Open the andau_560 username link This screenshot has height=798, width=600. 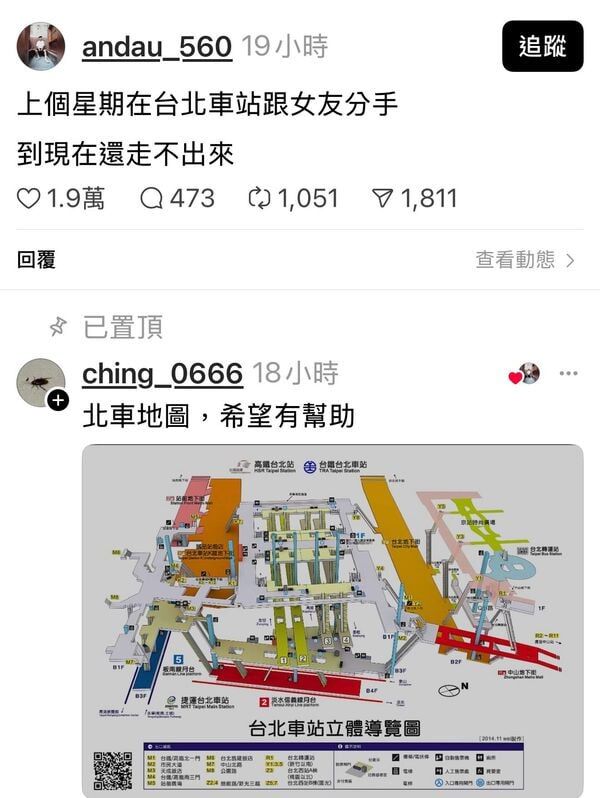[157, 46]
